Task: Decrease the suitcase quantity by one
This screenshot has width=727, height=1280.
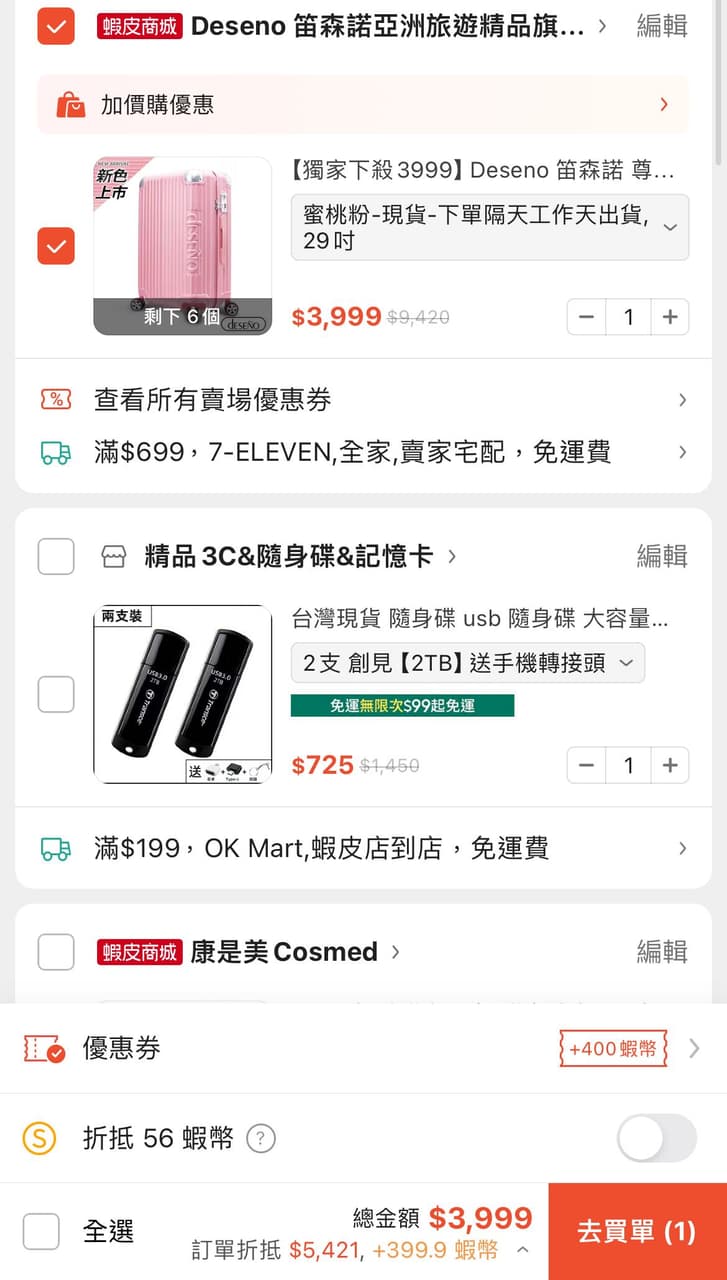Action: tap(586, 317)
